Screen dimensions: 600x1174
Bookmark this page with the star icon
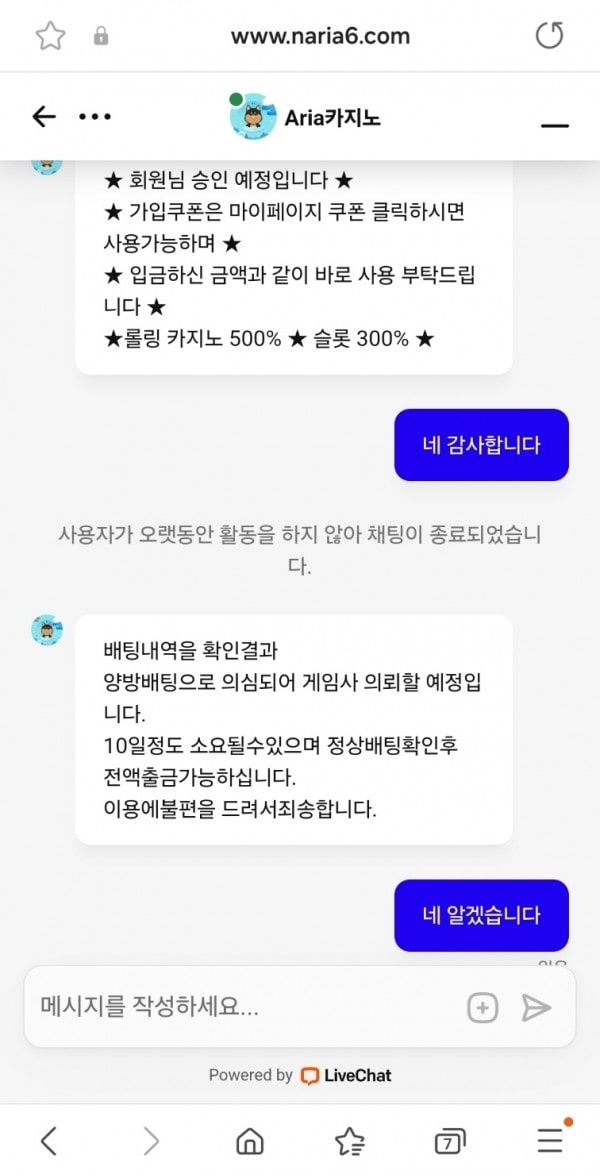[50, 36]
